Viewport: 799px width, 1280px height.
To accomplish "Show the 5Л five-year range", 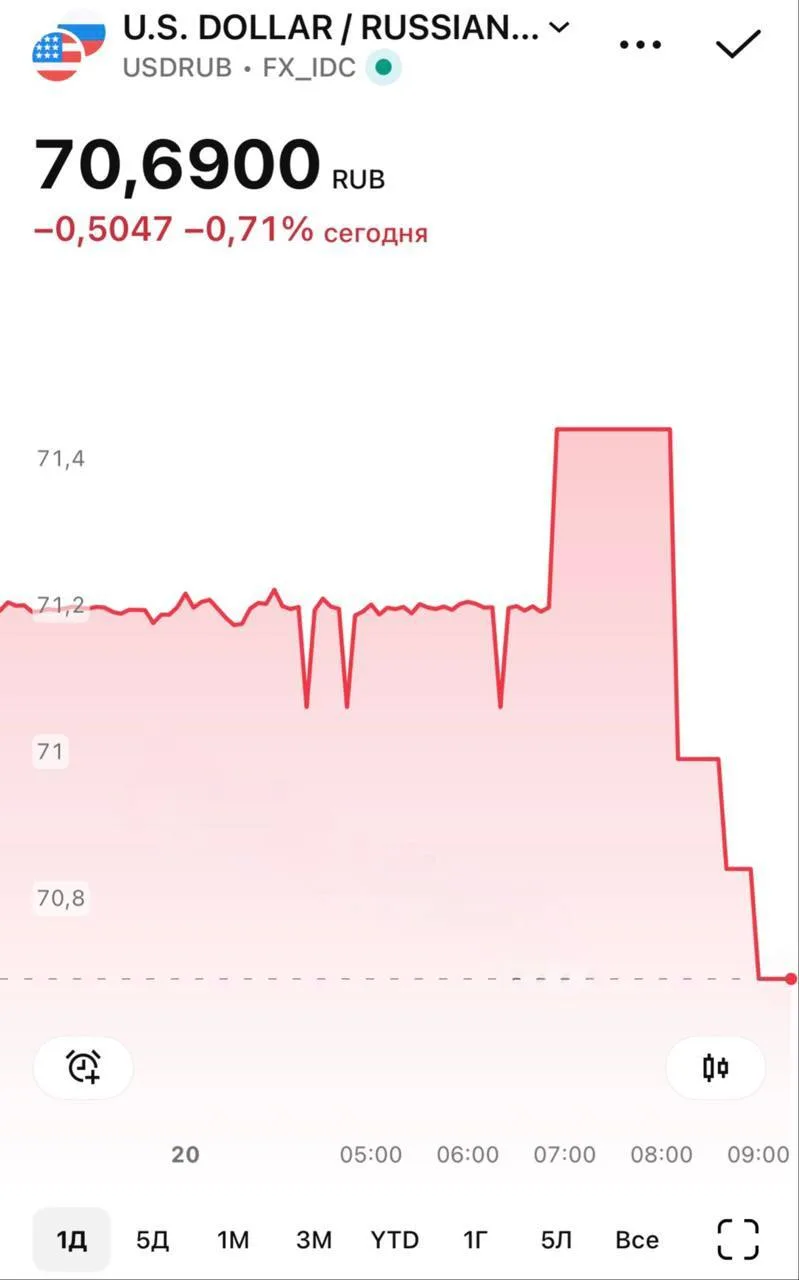I will (x=557, y=1240).
